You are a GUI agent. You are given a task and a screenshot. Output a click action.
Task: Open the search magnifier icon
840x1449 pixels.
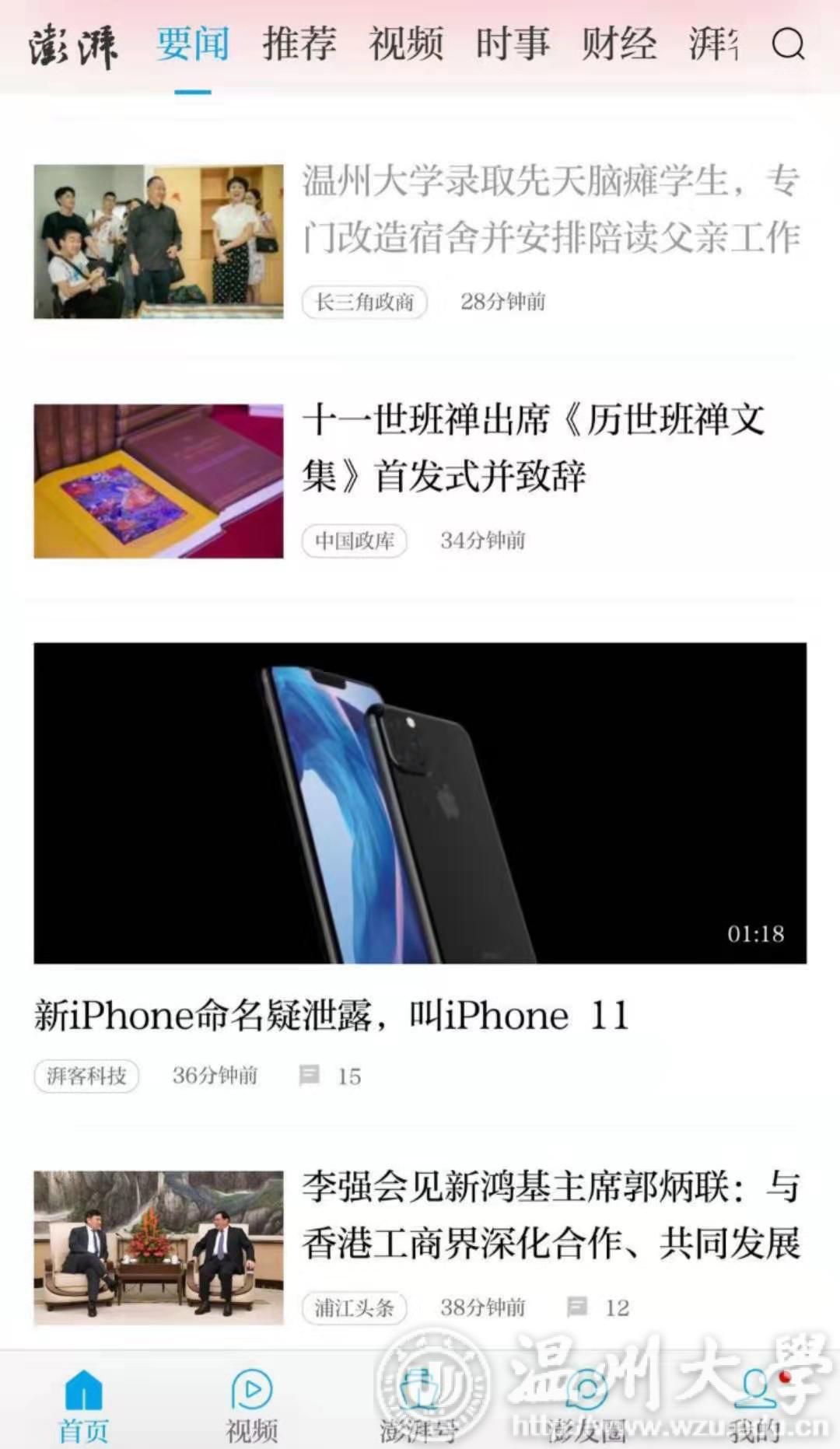[x=787, y=44]
